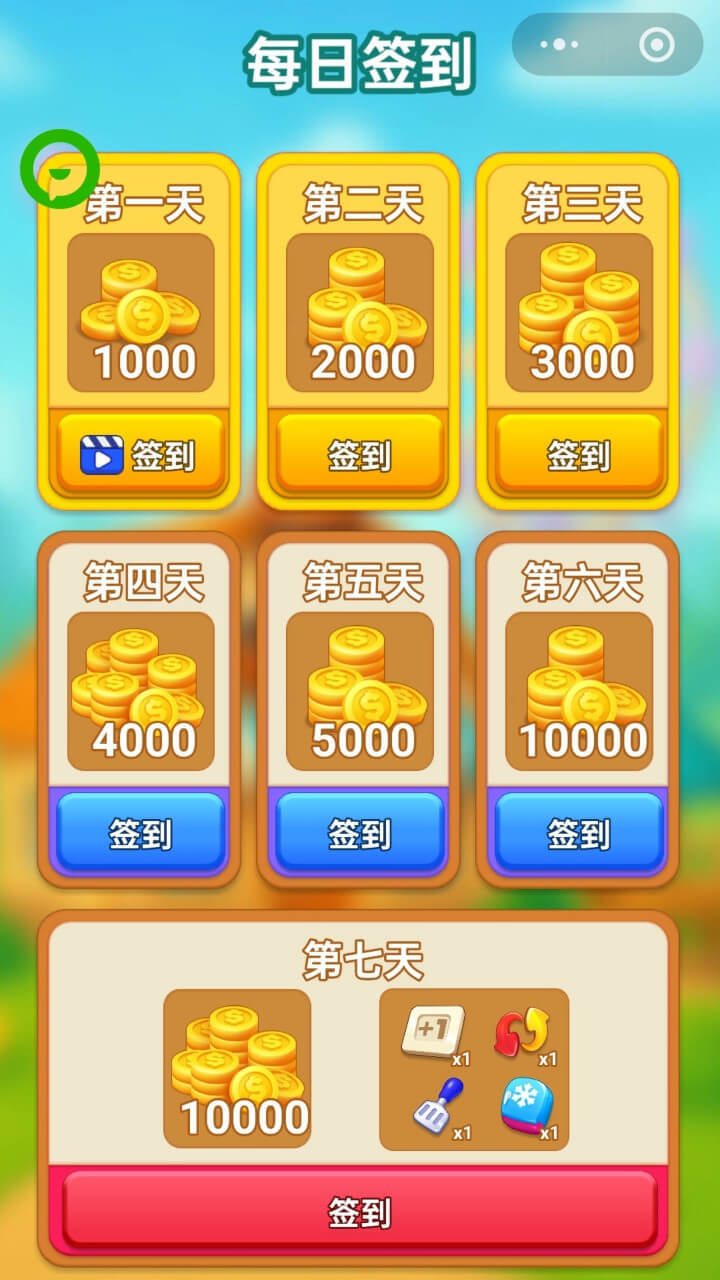Claim the 第三天 3000 coins sign-in
Viewport: 720px width, 1280px height.
[x=579, y=455]
